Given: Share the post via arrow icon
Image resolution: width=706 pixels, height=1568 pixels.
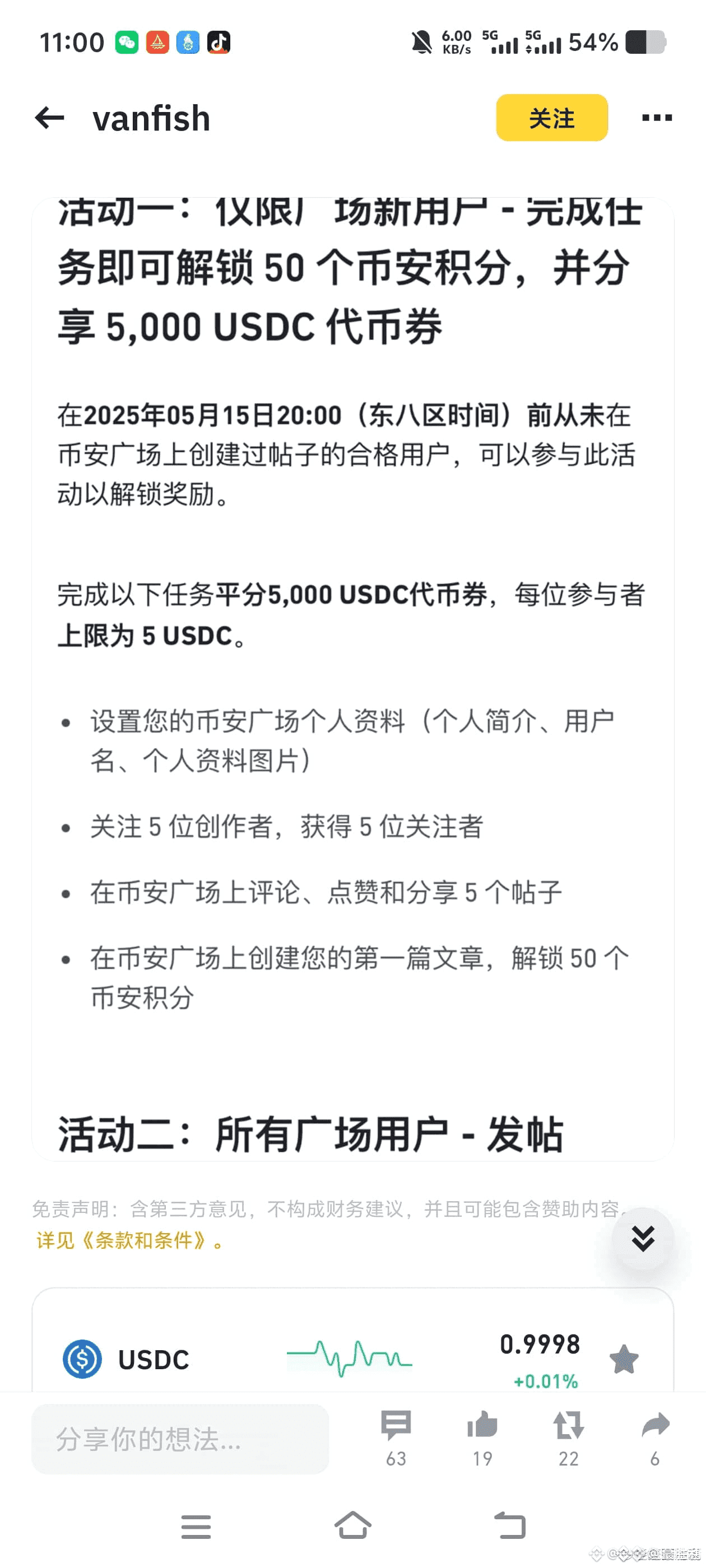Looking at the screenshot, I should point(655,1438).
